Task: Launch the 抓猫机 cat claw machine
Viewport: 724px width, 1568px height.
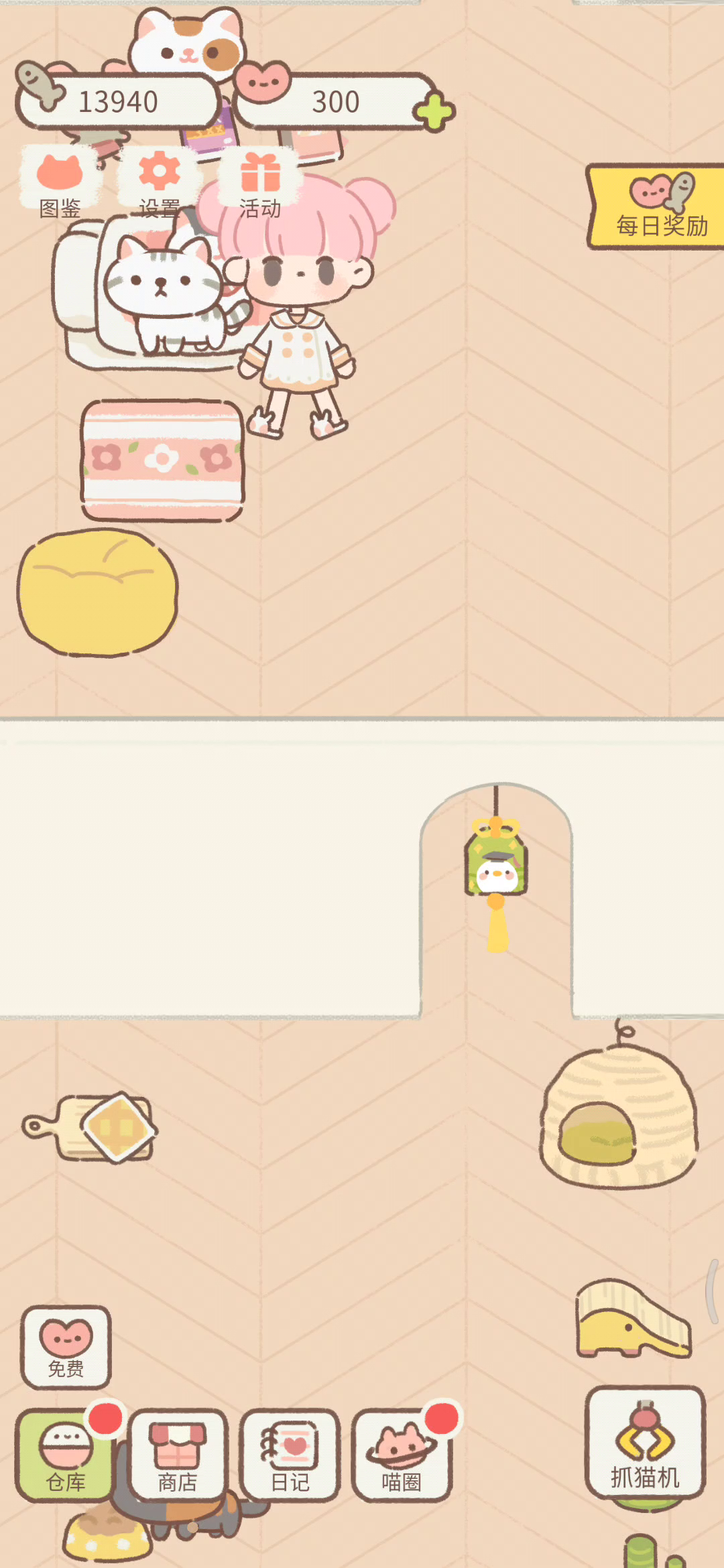Action: click(x=646, y=1443)
